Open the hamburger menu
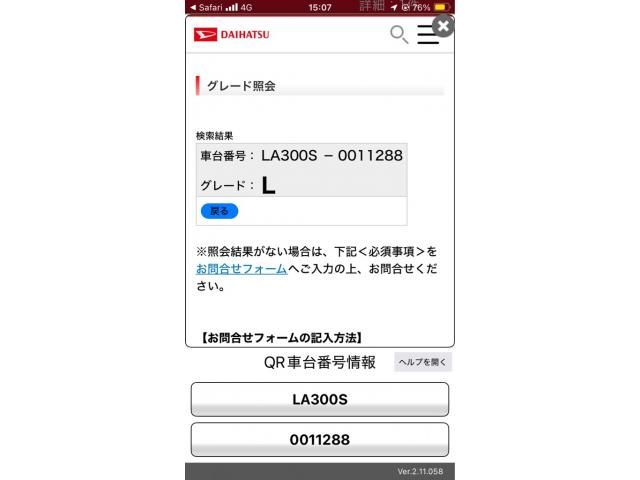 click(428, 35)
